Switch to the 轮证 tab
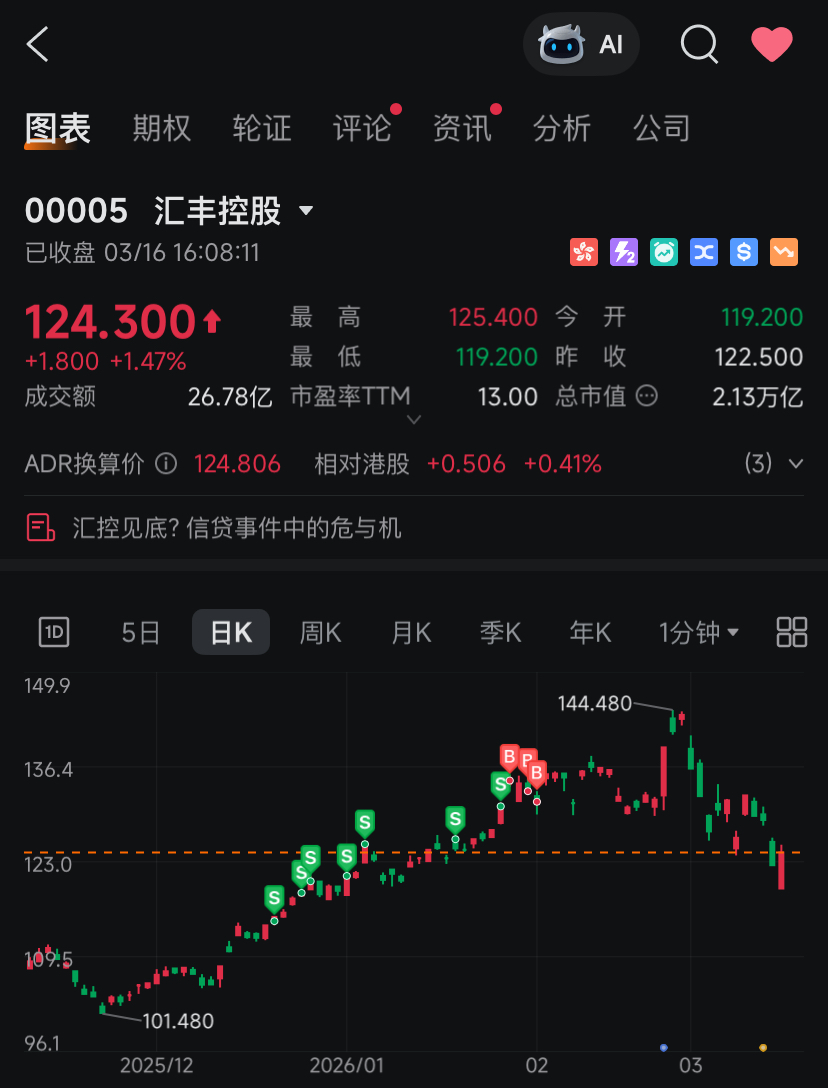 [262, 128]
